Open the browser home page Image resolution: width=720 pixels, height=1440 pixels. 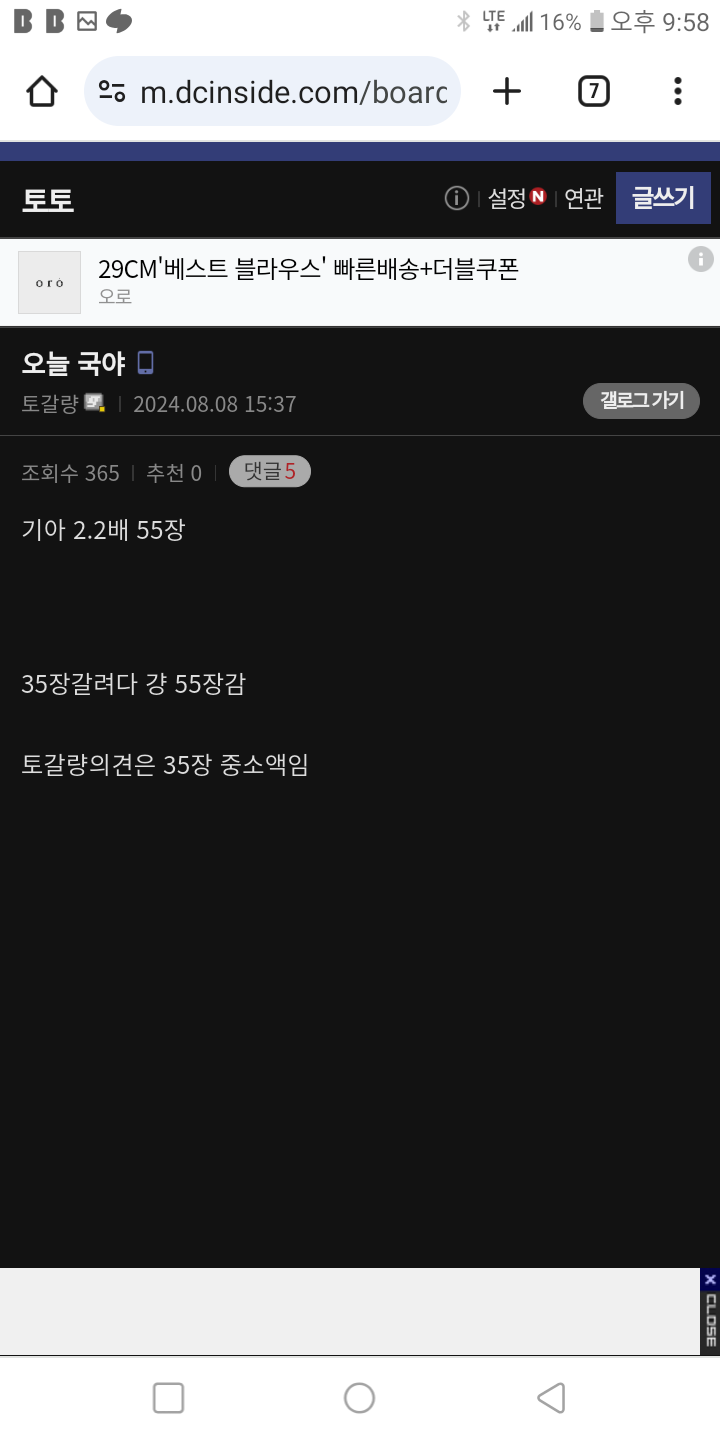(42, 92)
